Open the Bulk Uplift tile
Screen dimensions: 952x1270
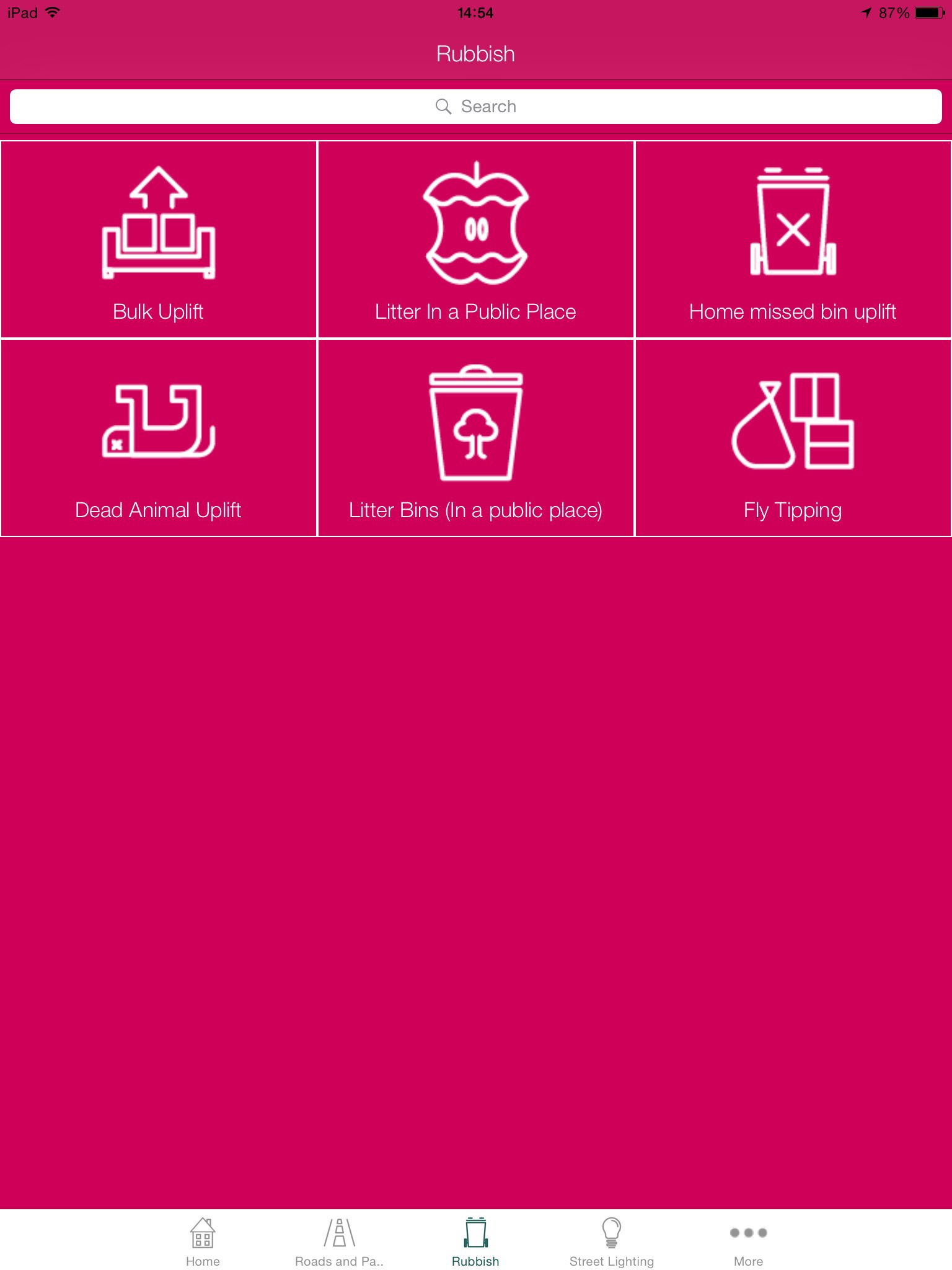159,240
